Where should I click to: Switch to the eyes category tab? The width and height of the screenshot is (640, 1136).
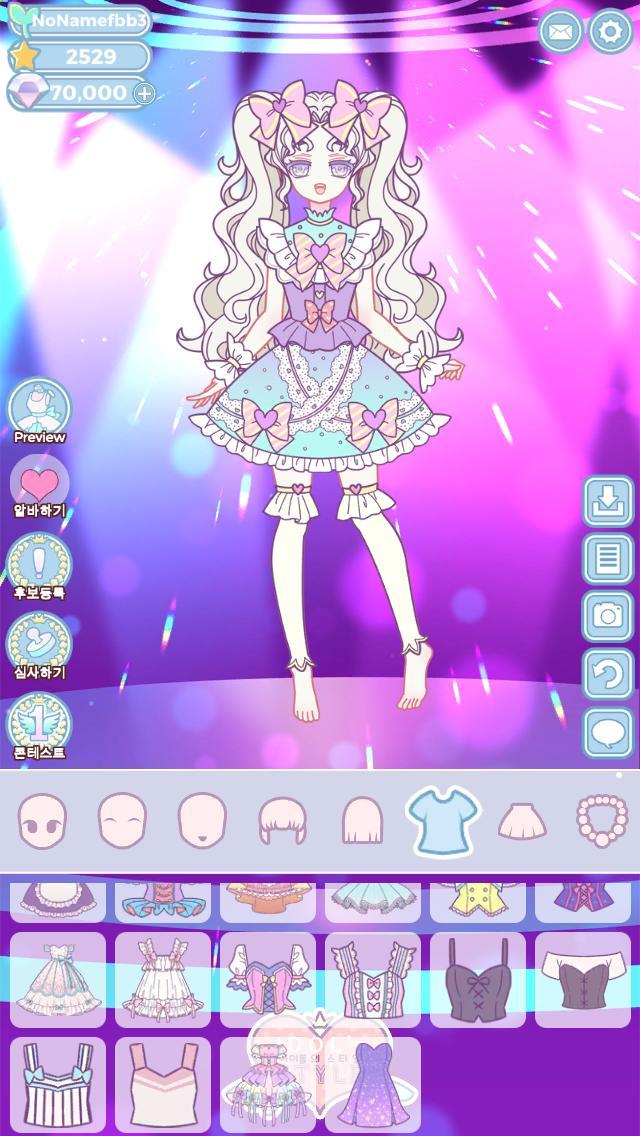(x=43, y=822)
